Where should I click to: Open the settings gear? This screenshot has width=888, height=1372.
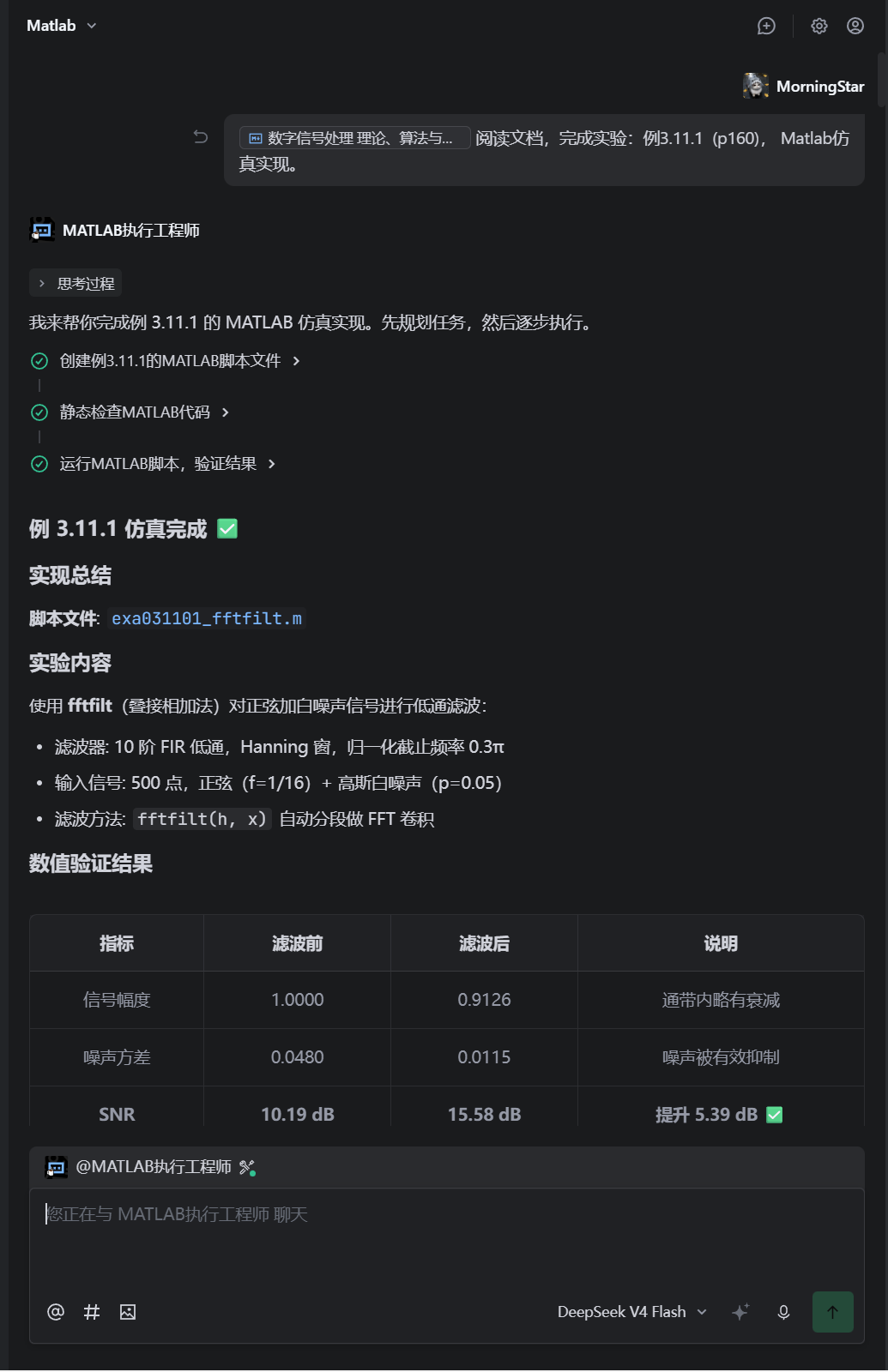pyautogui.click(x=819, y=26)
